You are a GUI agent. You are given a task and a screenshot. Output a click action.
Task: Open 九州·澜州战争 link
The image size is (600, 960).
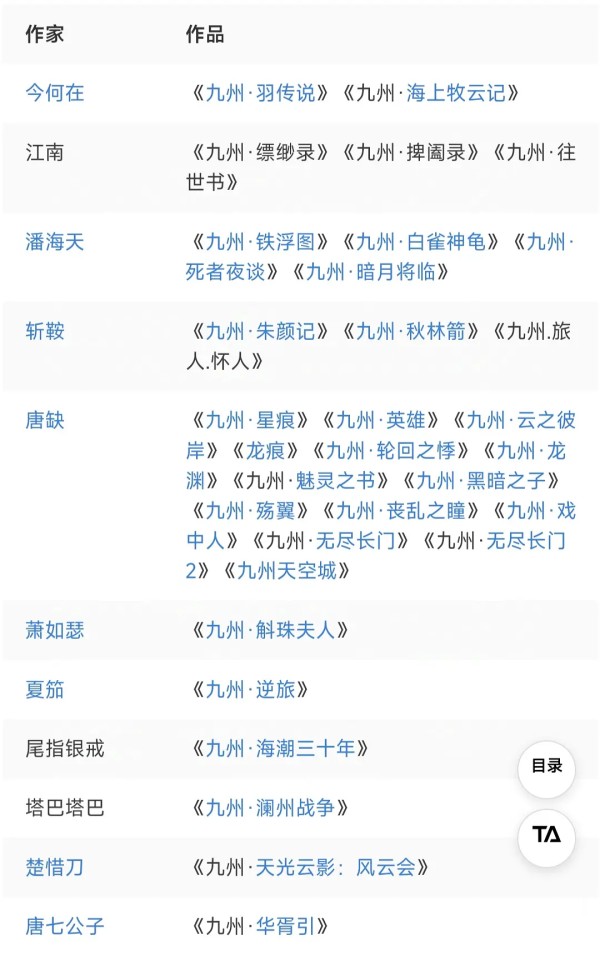pyautogui.click(x=270, y=807)
